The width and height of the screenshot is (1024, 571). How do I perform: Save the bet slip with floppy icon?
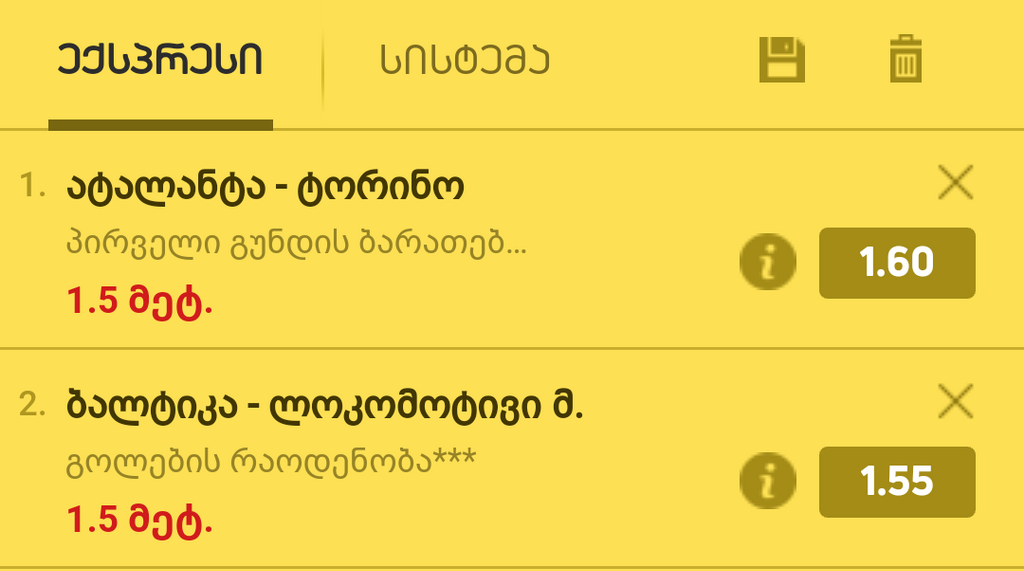point(782,60)
